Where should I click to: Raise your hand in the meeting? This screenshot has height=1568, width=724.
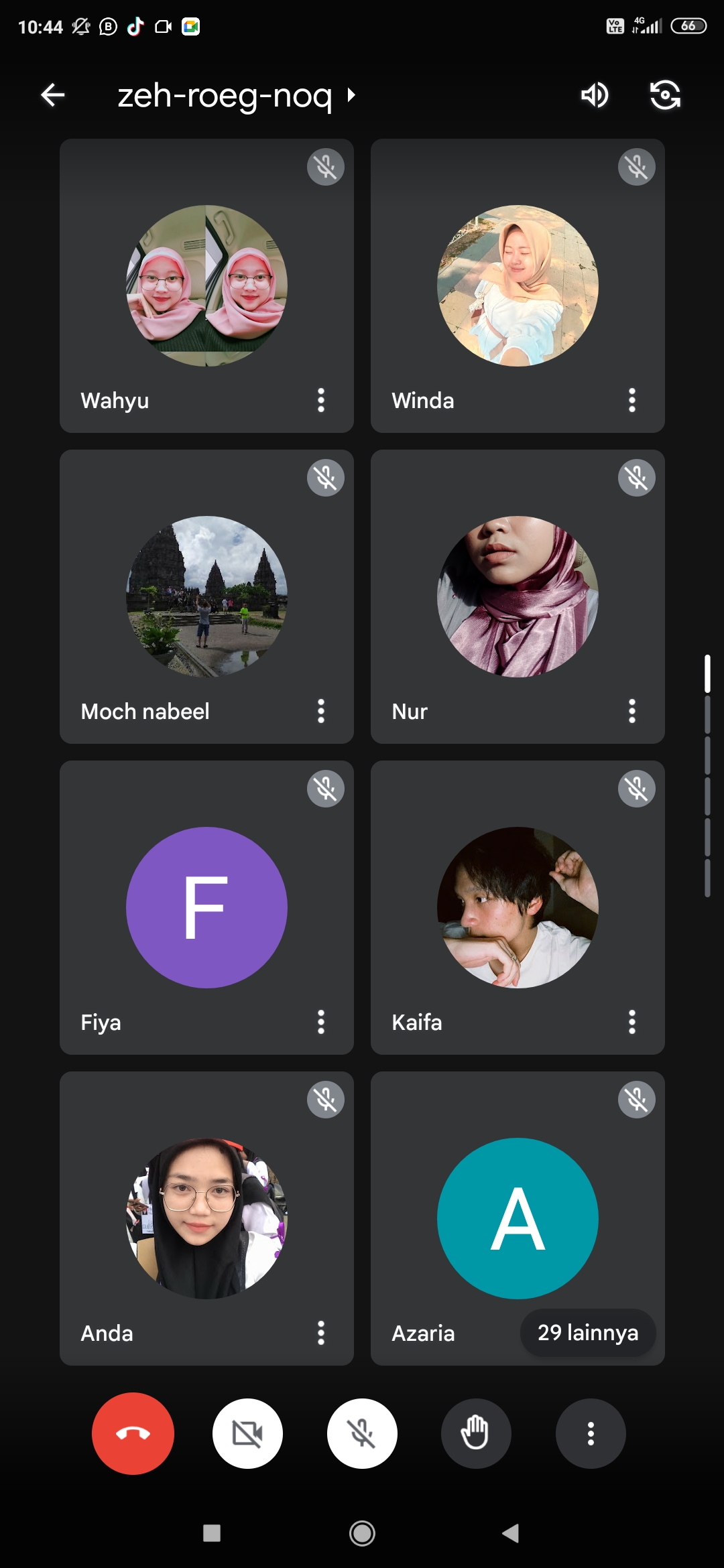tap(476, 1433)
